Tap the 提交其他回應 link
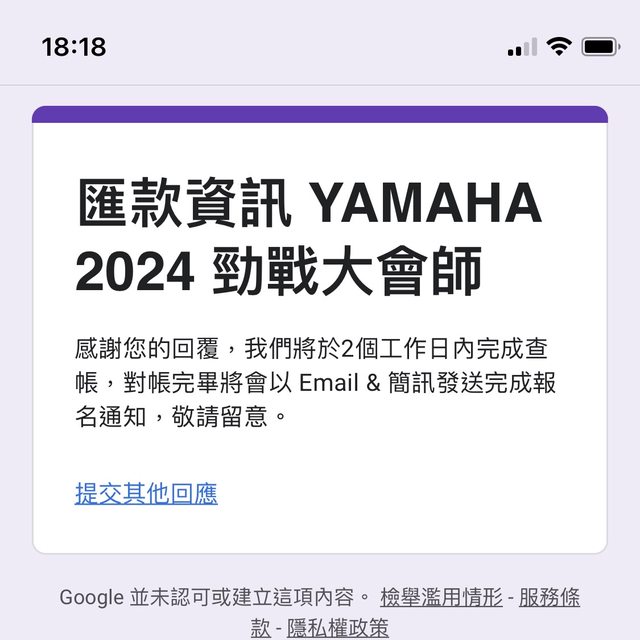 [146, 493]
